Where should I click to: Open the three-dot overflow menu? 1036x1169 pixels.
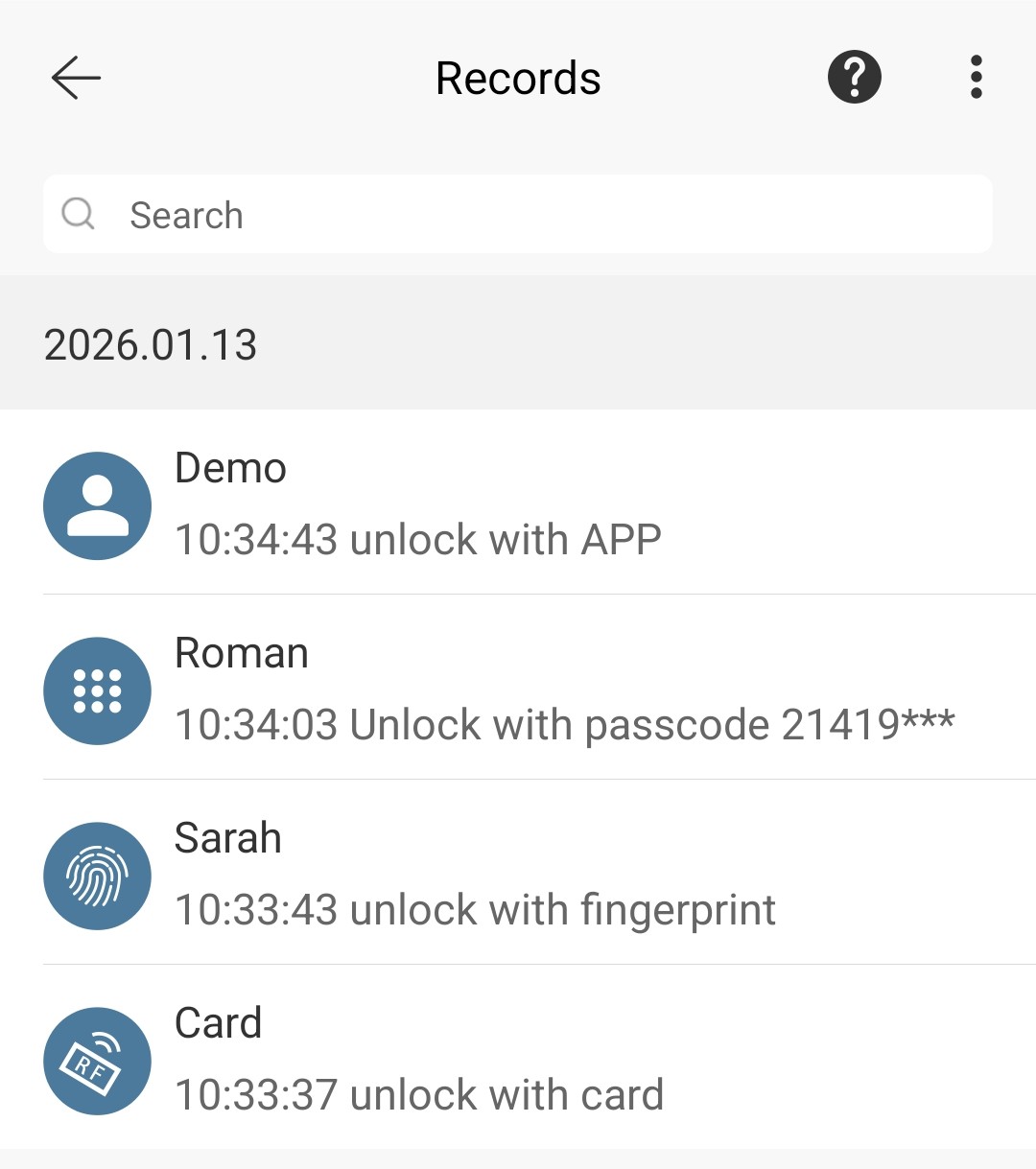[x=976, y=77]
